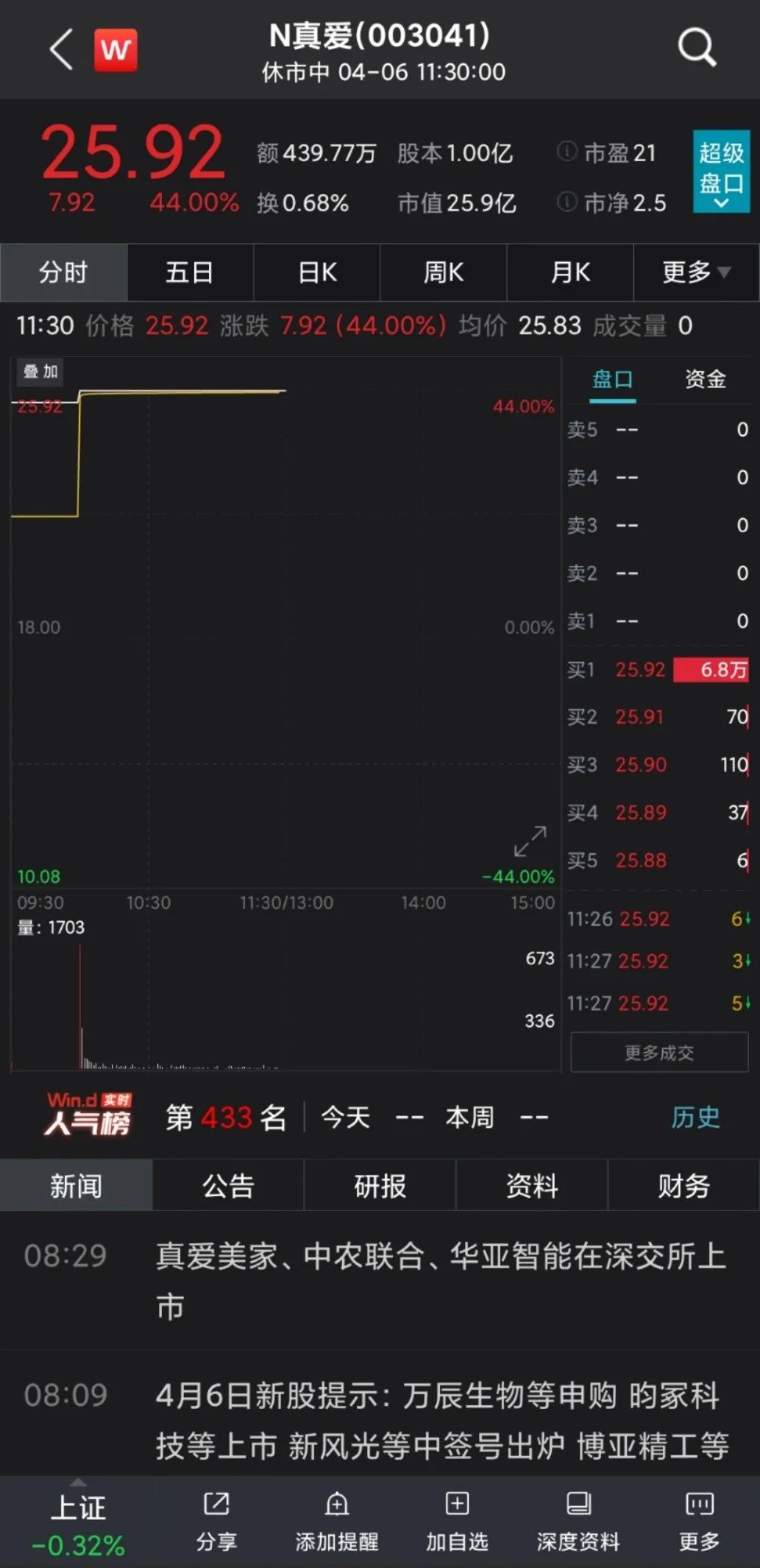Image resolution: width=760 pixels, height=1568 pixels.
Task: Select the 月K chart tab
Action: 570,273
